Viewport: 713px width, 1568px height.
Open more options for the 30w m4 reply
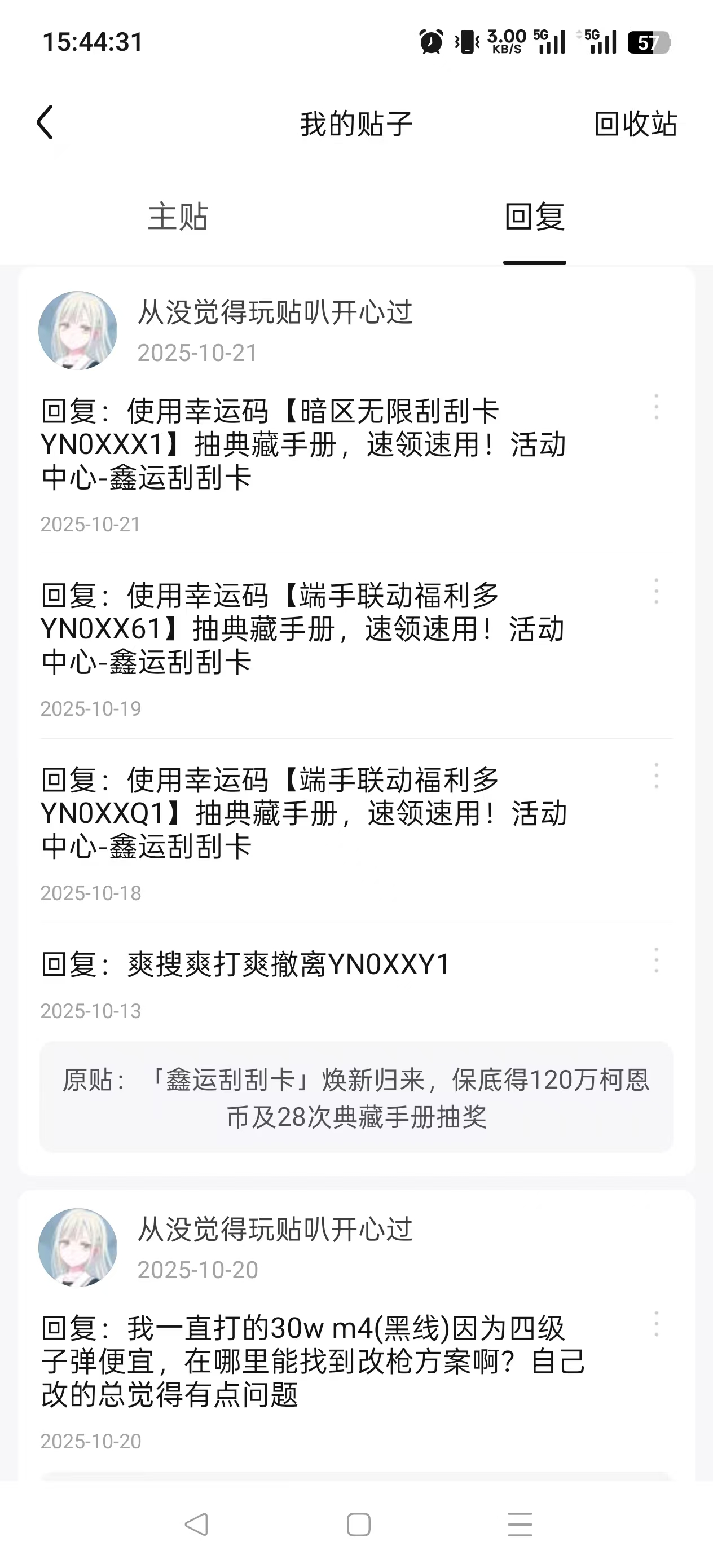657,1324
